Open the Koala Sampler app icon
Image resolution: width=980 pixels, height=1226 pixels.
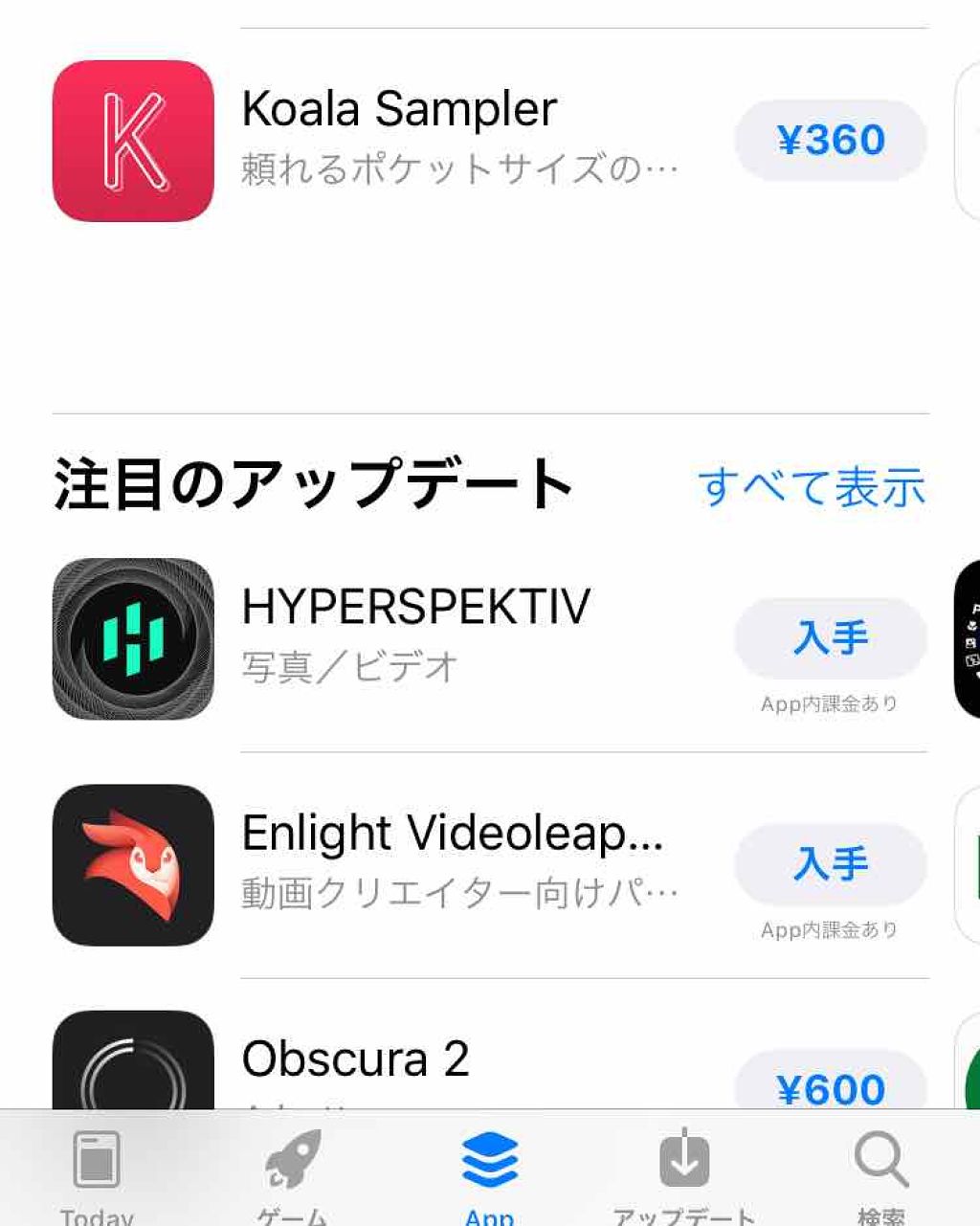[134, 139]
